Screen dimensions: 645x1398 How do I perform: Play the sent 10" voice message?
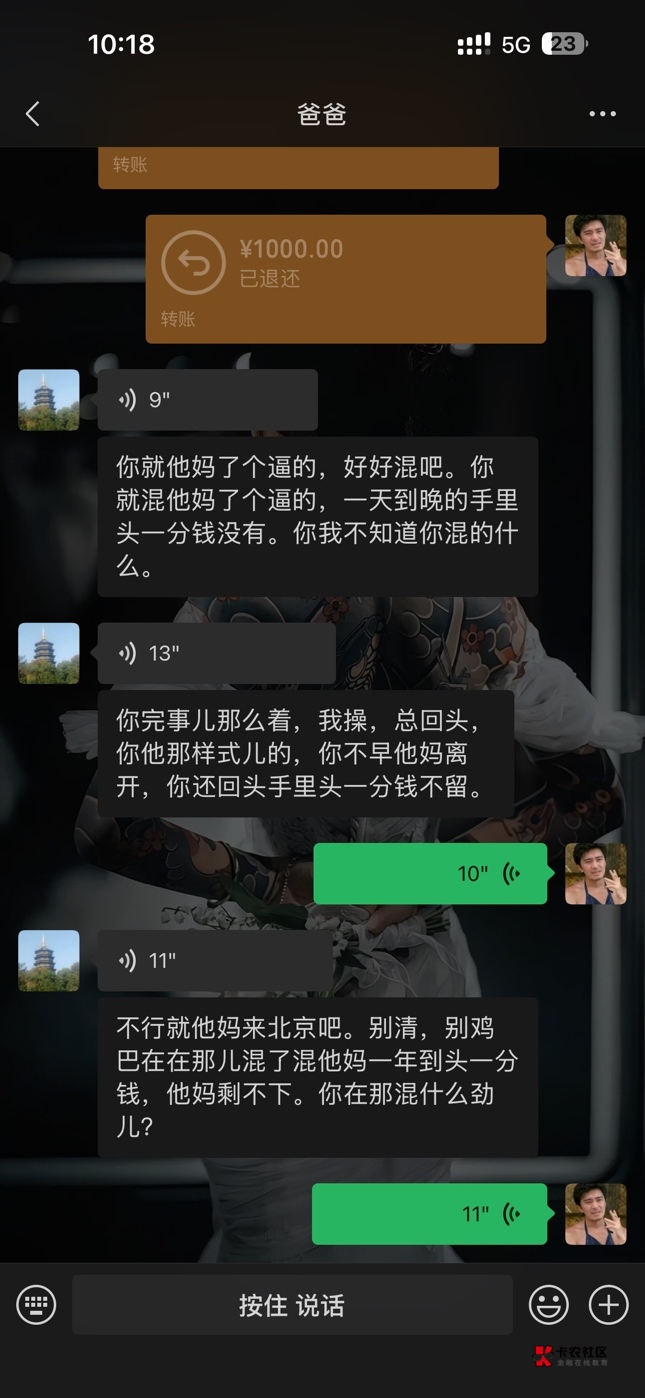tap(430, 874)
